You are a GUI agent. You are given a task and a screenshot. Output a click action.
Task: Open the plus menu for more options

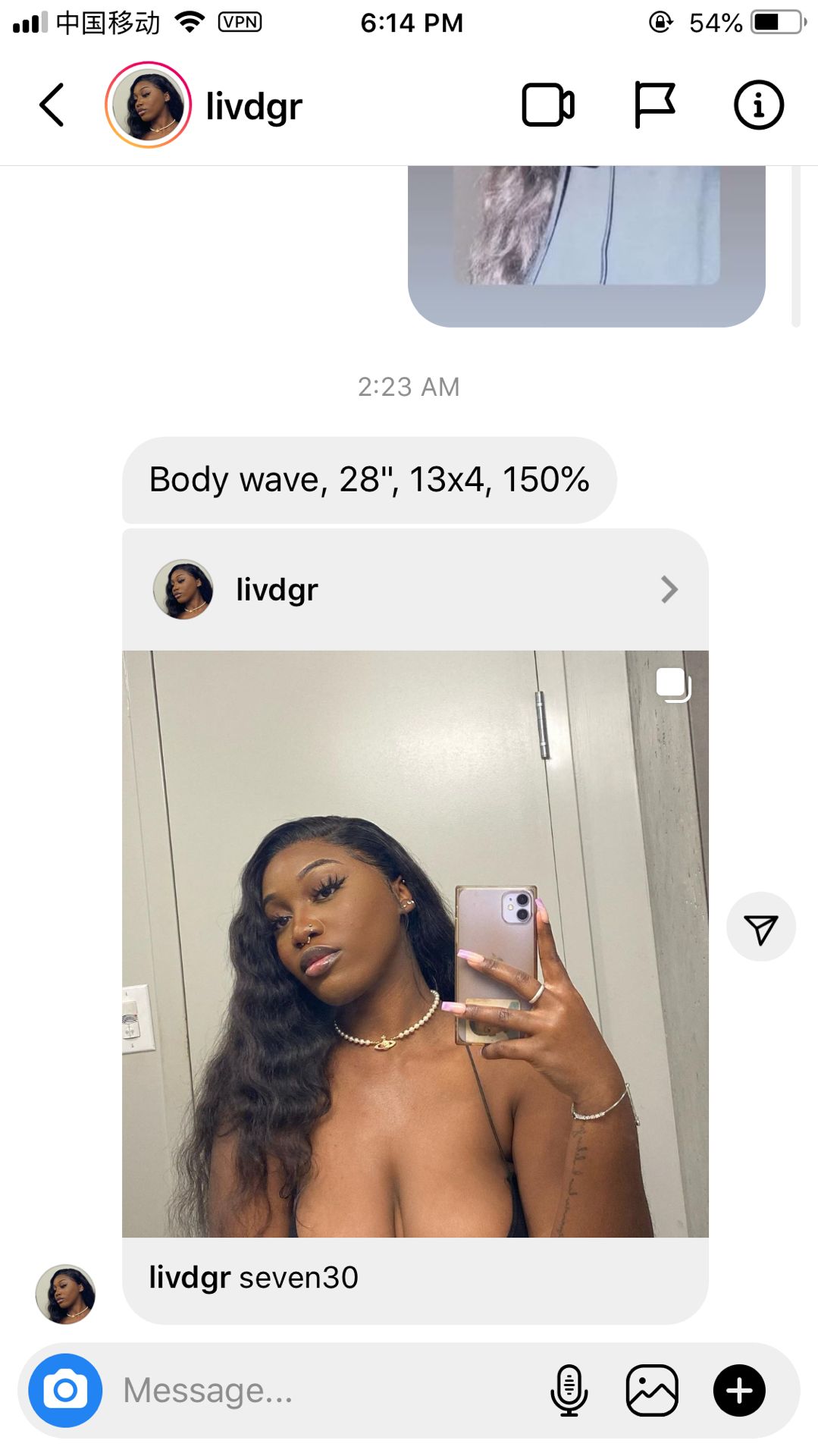tap(739, 1390)
